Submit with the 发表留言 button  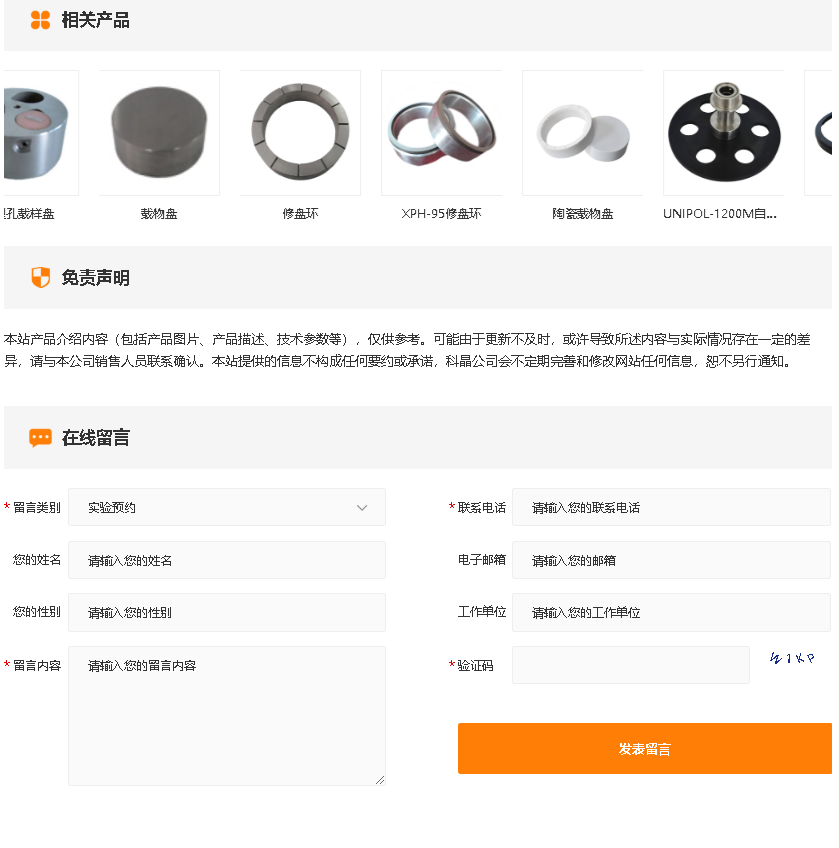644,749
